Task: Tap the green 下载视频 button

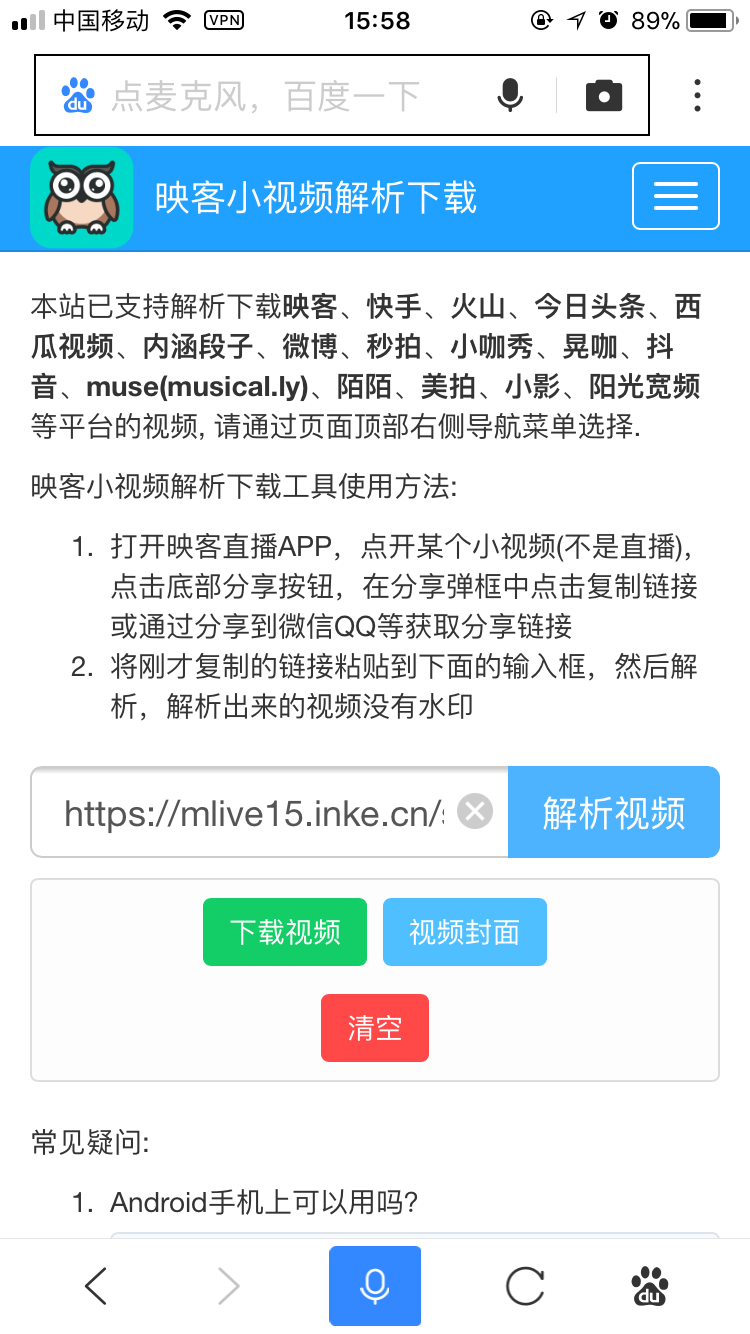Action: coord(285,932)
